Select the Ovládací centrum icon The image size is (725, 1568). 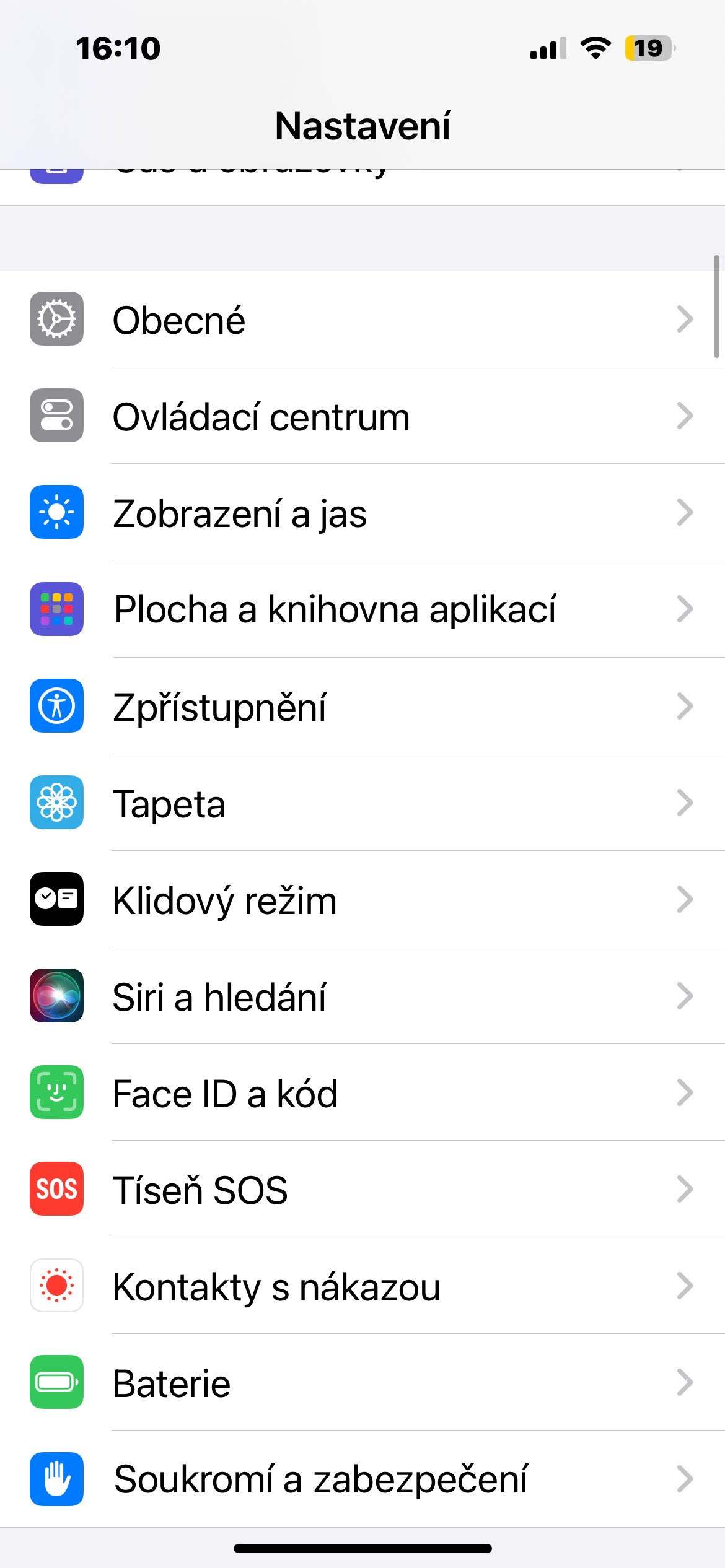click(x=56, y=416)
